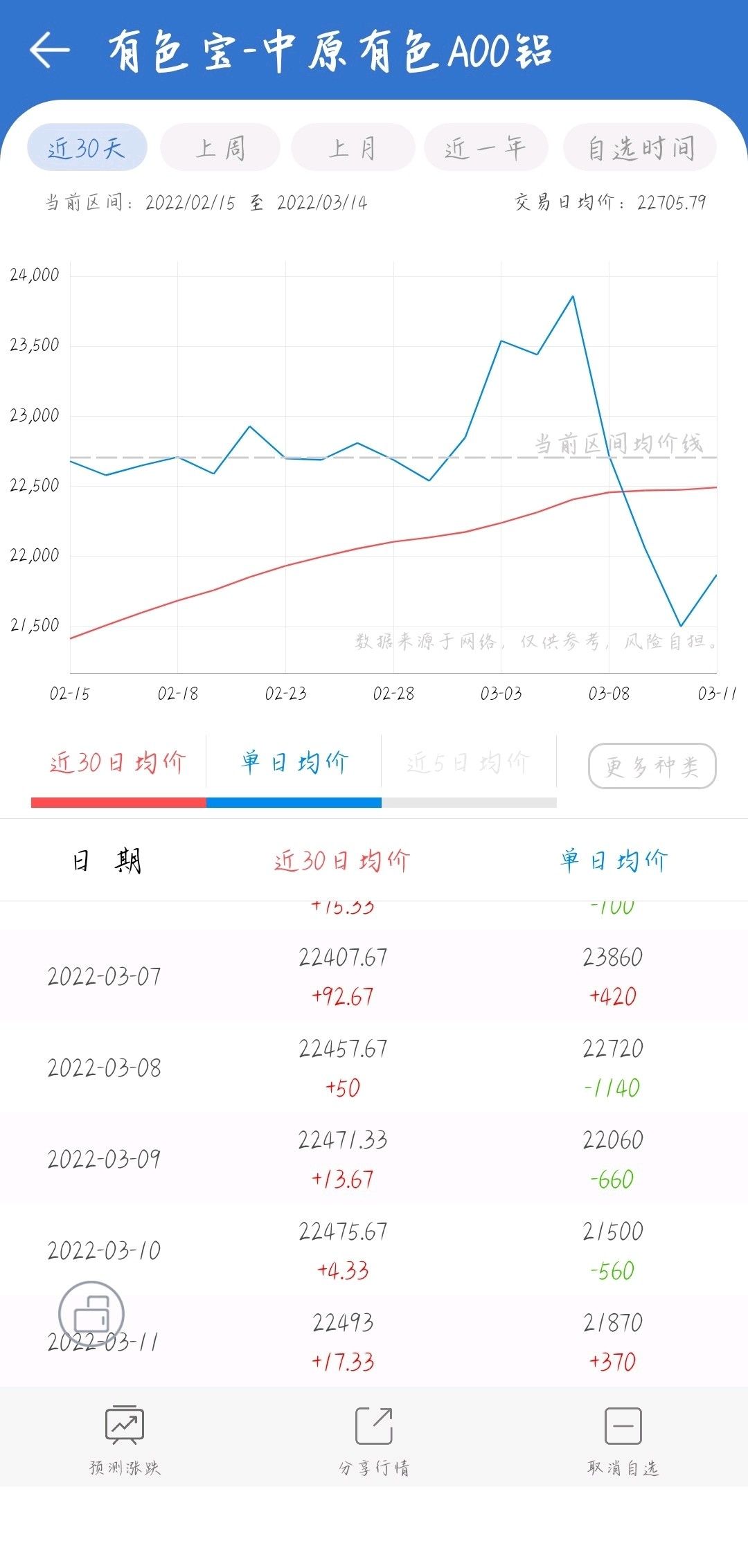Tap the floating screenshot icon

91,1313
